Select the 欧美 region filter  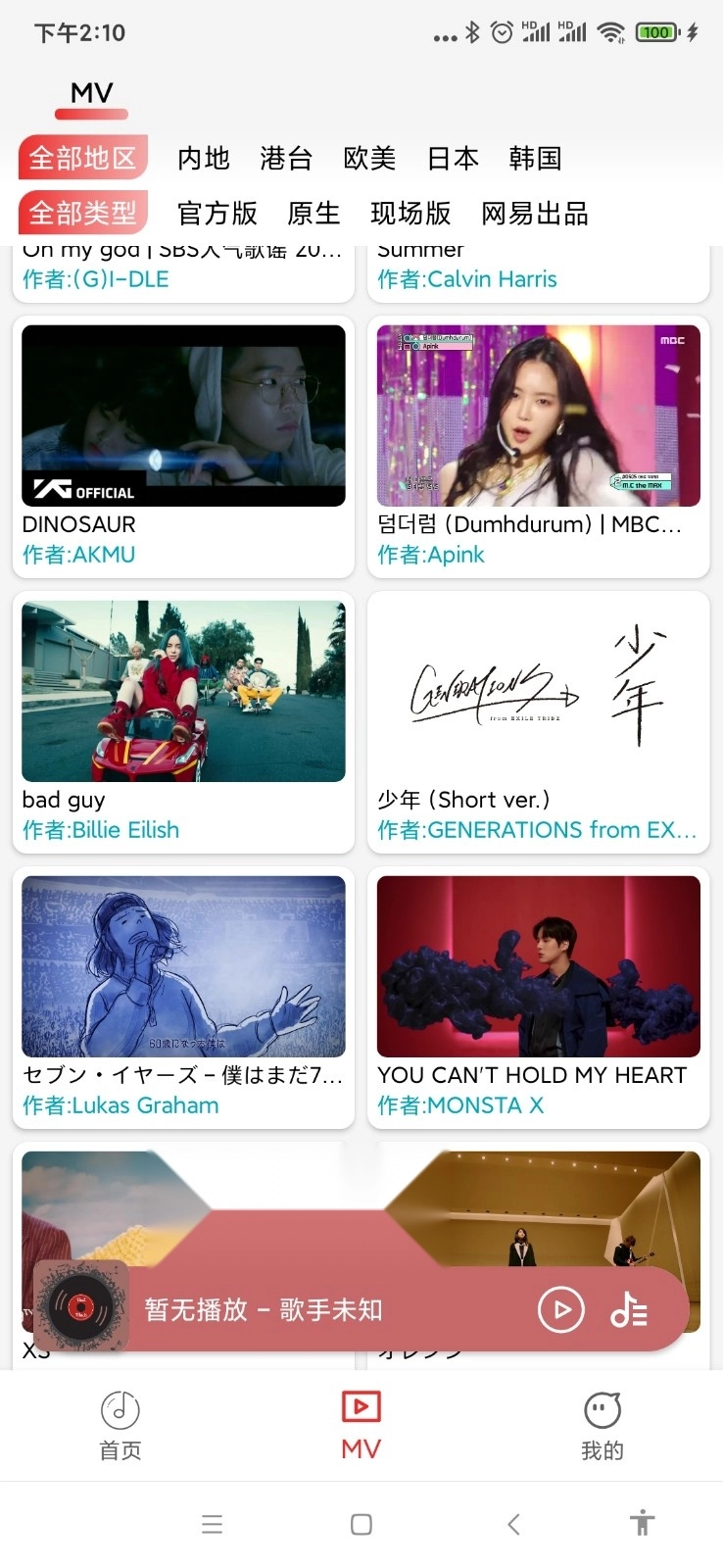tap(369, 159)
